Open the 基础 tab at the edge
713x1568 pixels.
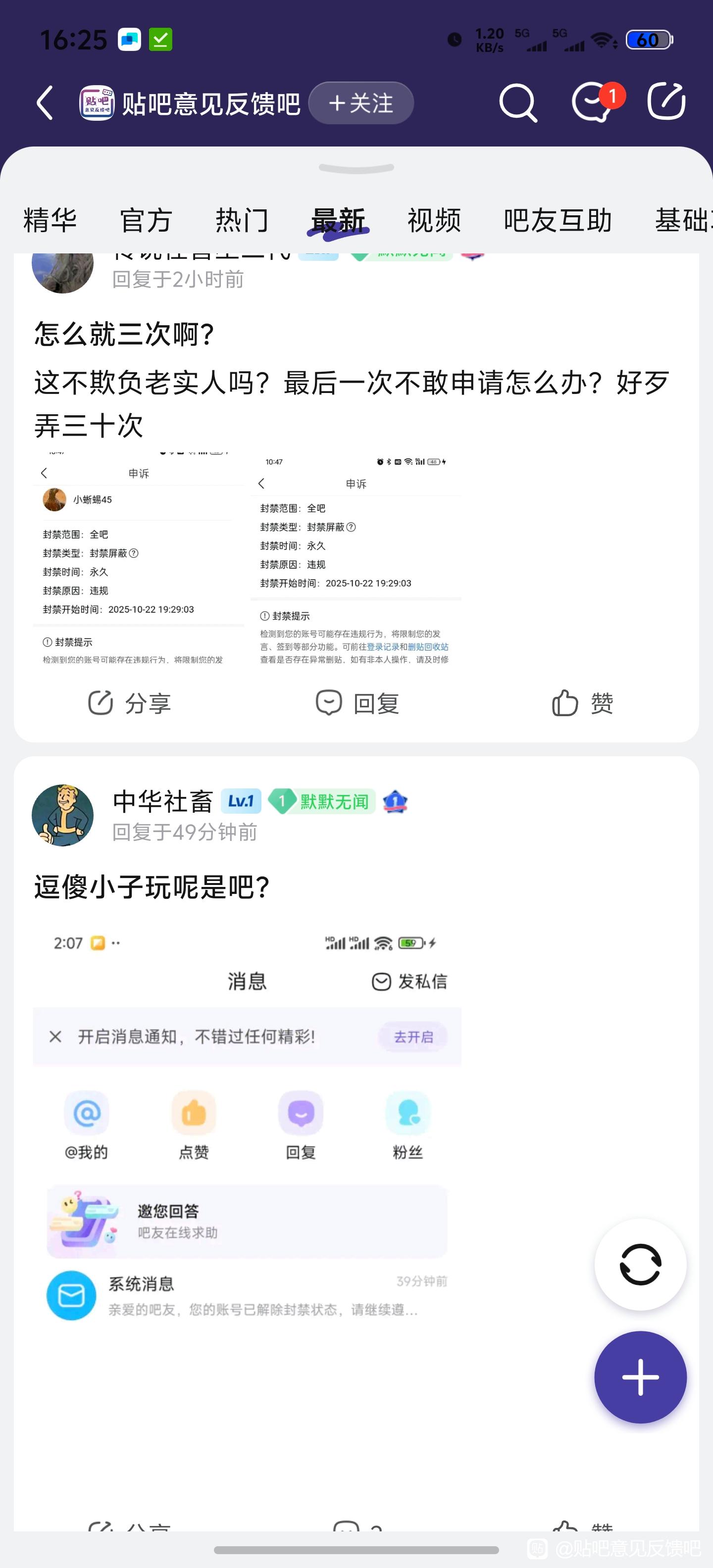(x=683, y=220)
